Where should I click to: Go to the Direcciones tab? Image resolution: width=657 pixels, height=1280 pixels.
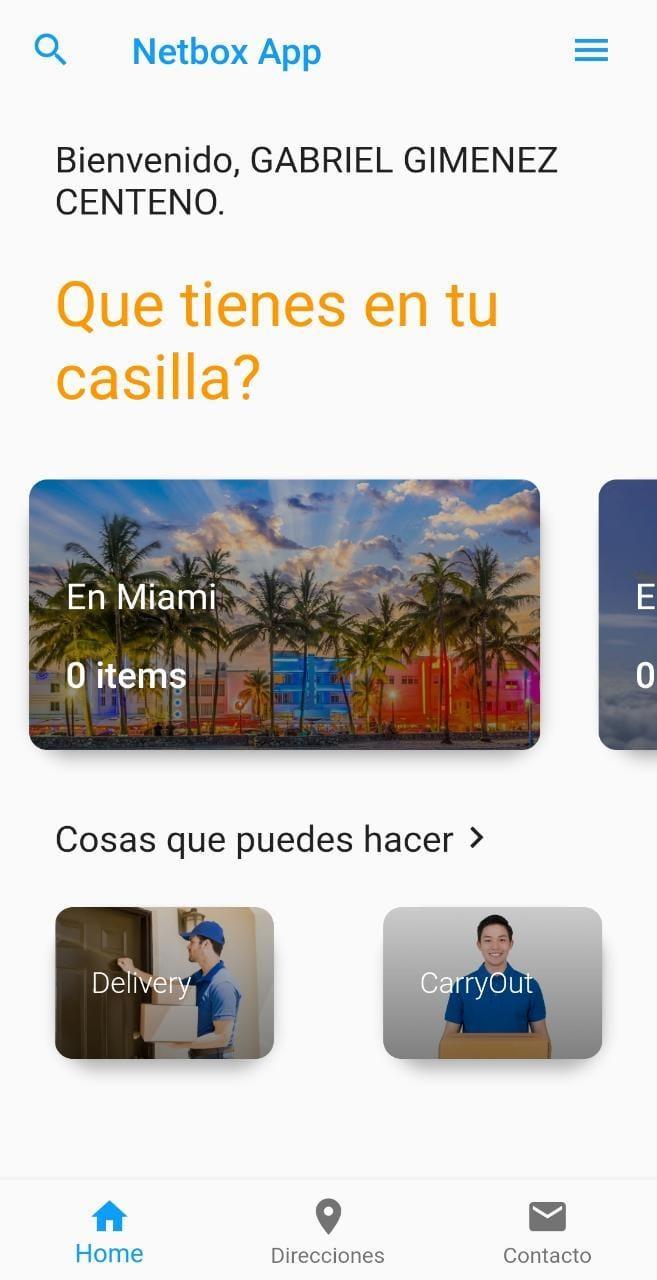[x=328, y=1232]
